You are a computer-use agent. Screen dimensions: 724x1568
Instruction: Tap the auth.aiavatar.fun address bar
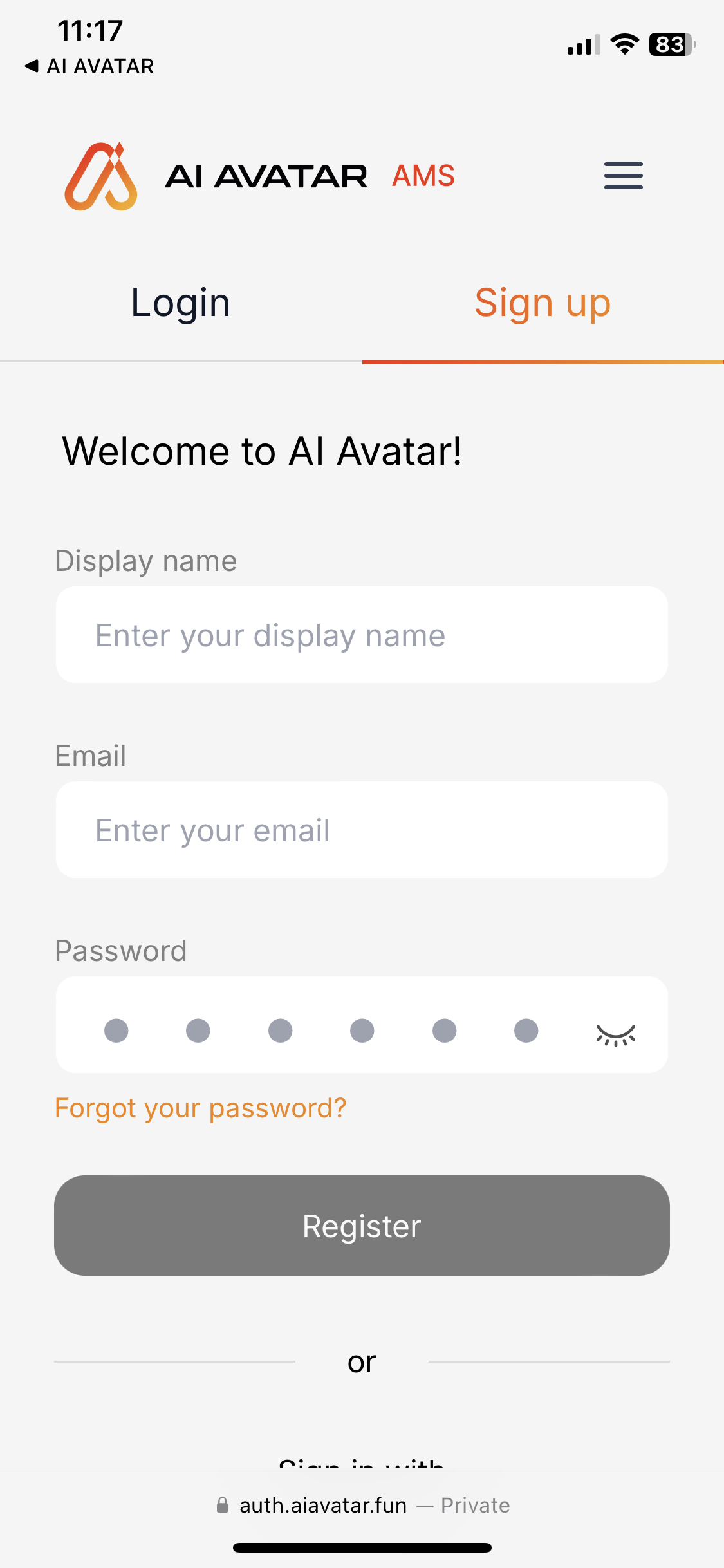pos(361,1506)
